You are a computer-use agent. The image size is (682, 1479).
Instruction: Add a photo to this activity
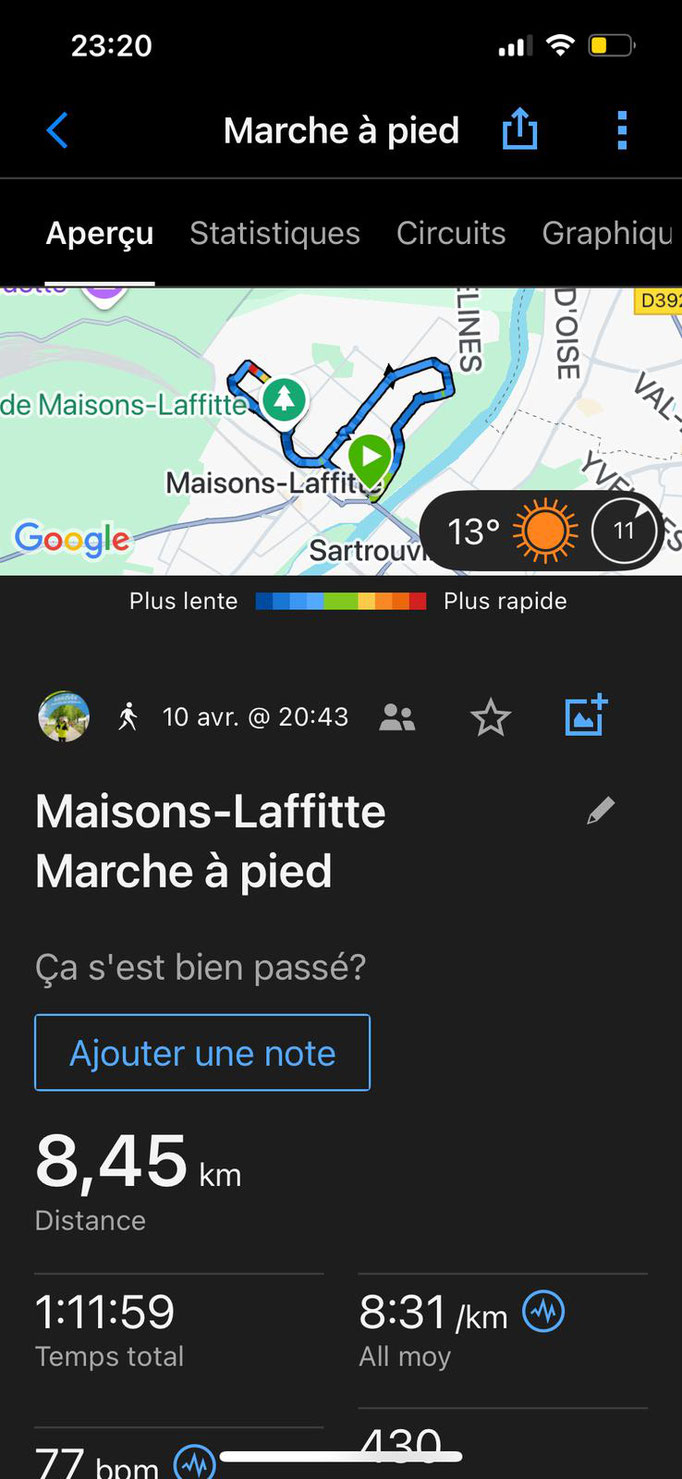click(x=586, y=716)
